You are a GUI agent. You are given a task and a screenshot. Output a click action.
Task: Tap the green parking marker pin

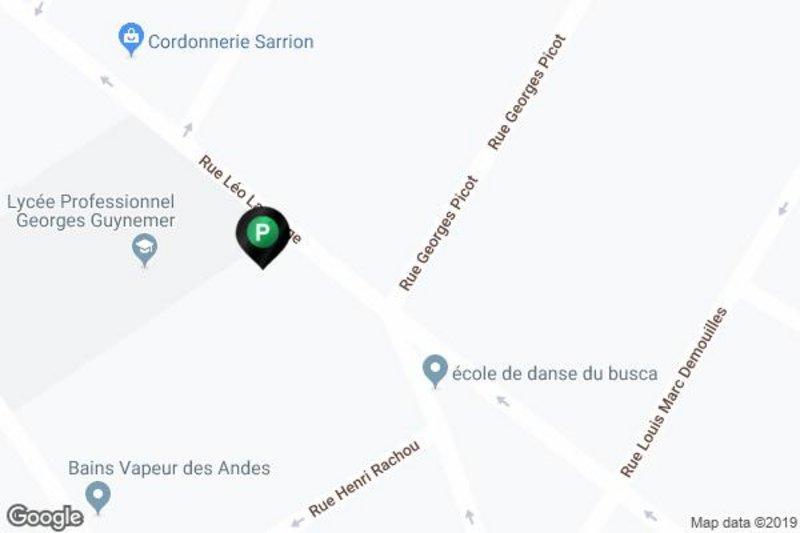(262, 235)
